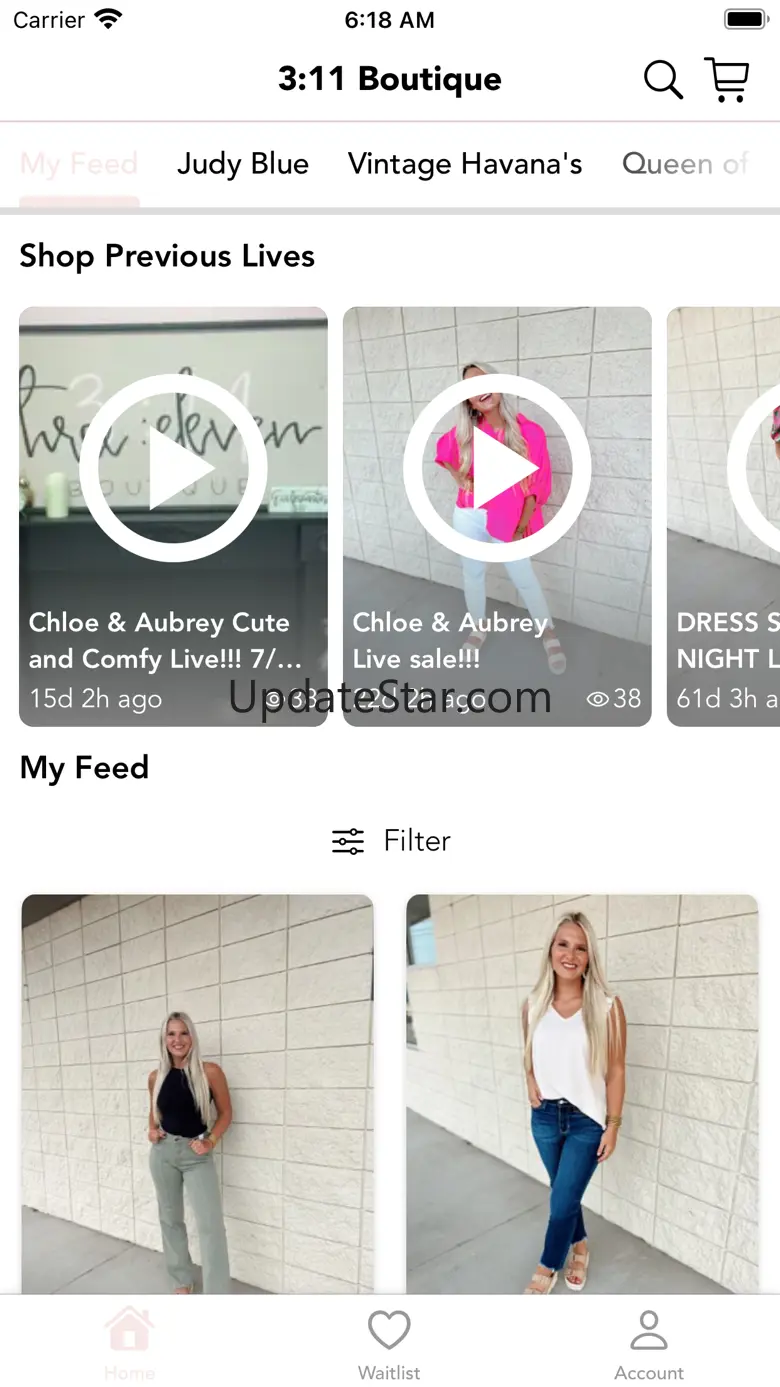Screen dimensions: 780x1387
Task: Open the product with green pants
Action: (x=198, y=1094)
